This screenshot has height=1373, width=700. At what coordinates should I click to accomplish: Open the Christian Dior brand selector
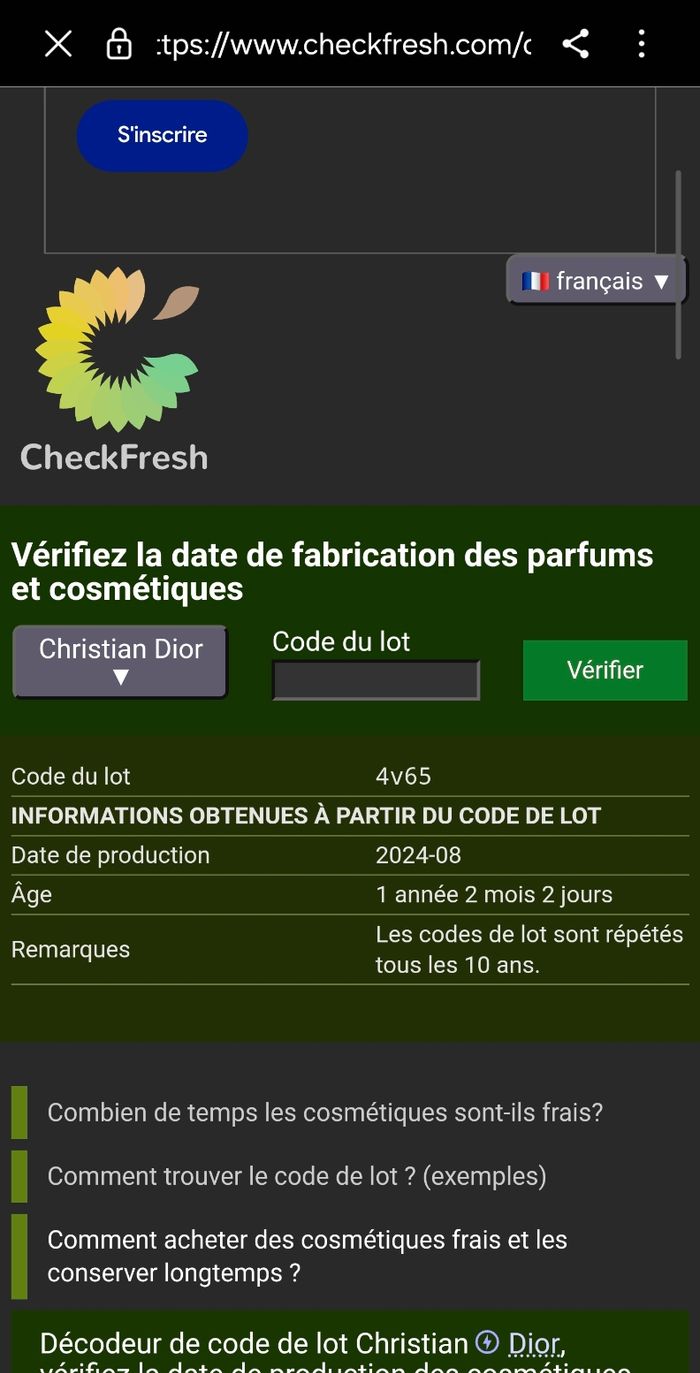click(120, 661)
